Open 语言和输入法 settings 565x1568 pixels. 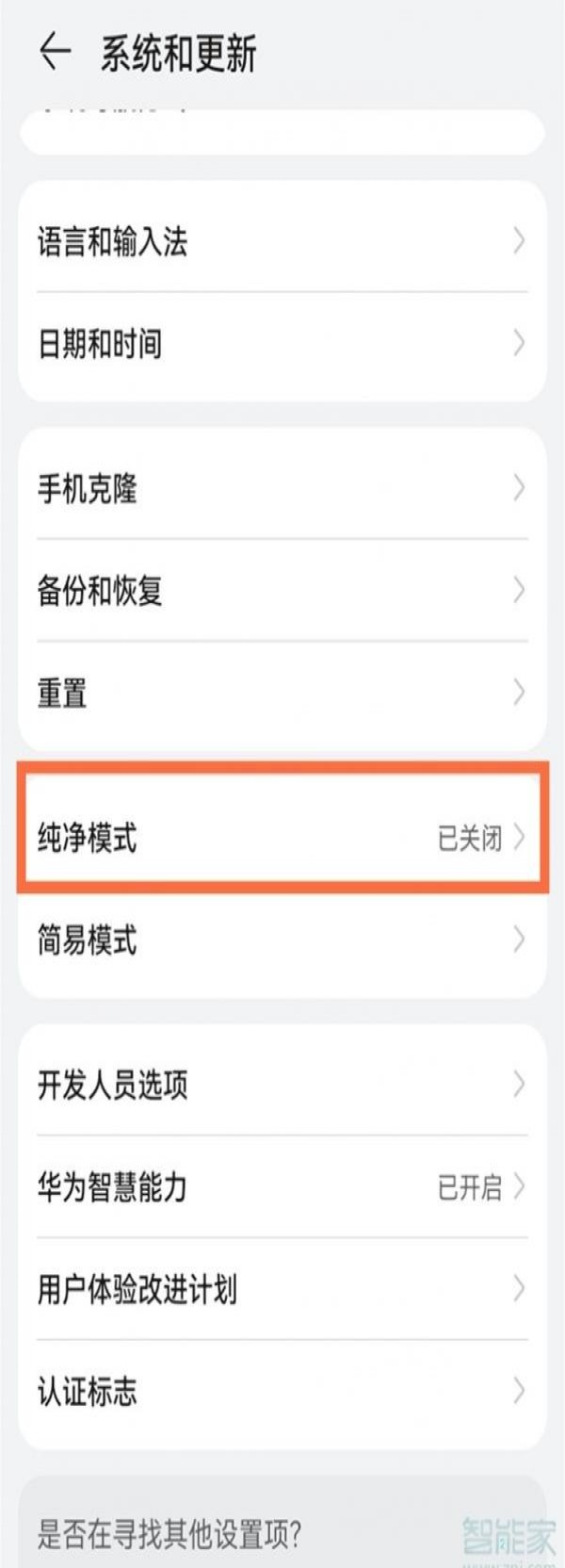point(282,241)
